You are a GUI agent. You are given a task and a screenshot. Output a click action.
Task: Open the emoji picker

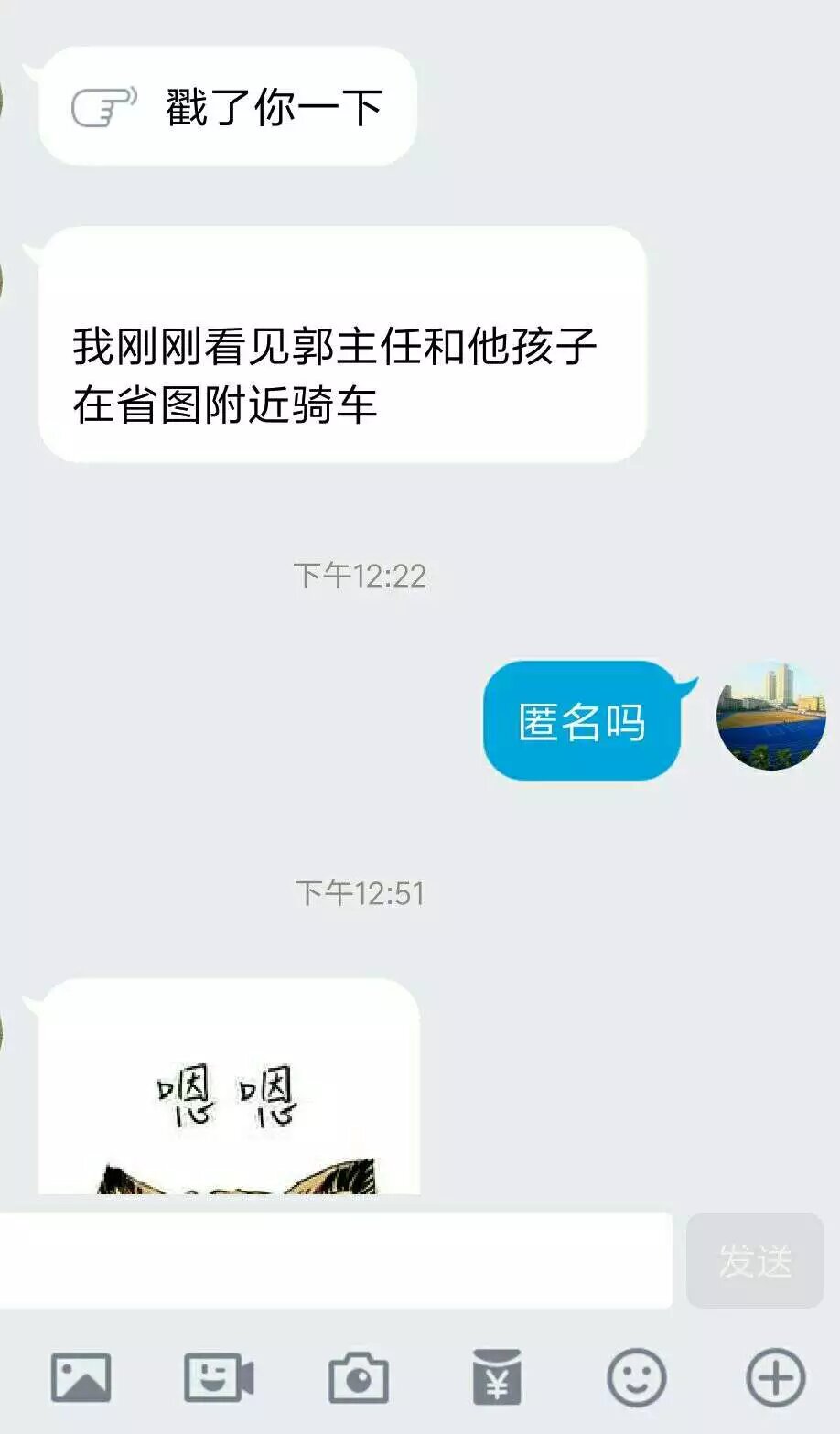tap(637, 1377)
